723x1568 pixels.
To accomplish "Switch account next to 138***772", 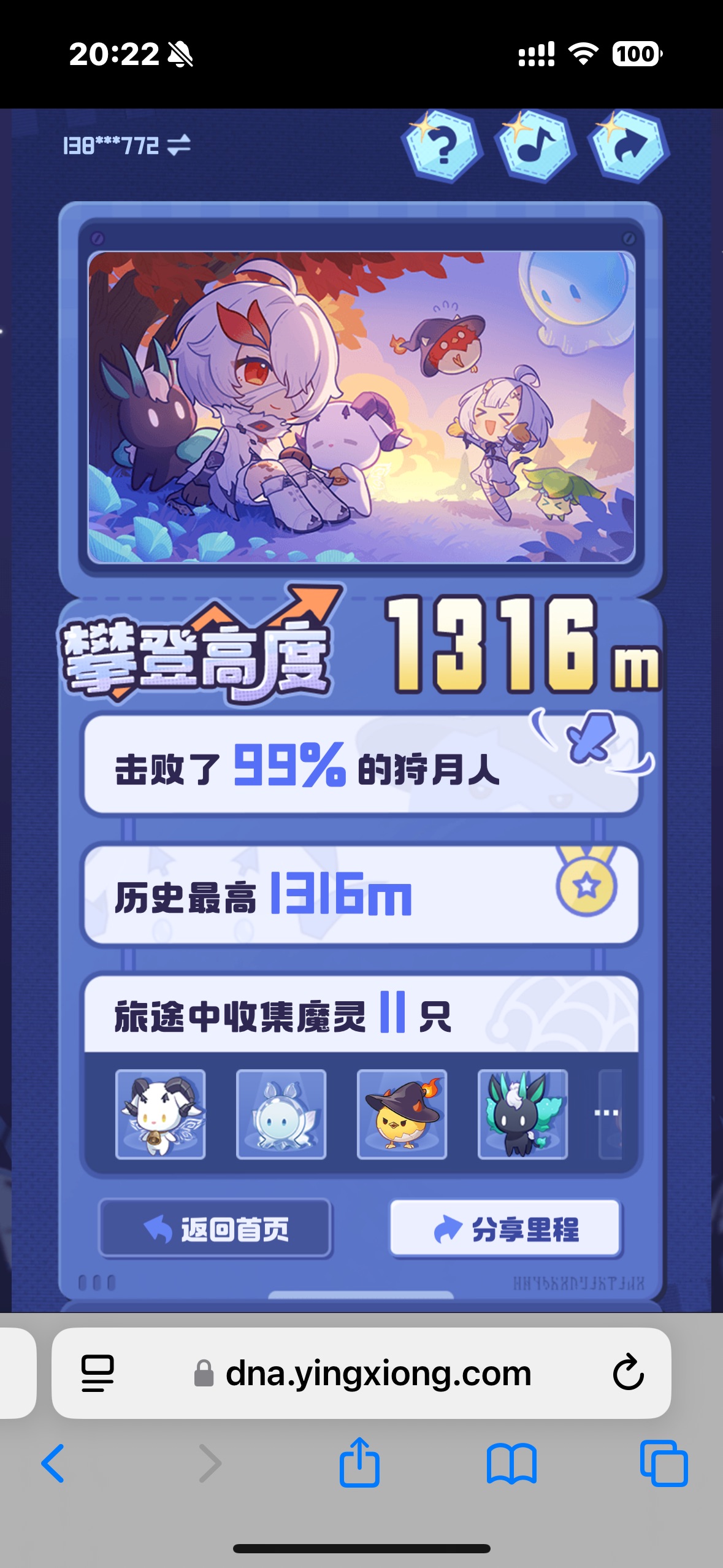I will [178, 145].
